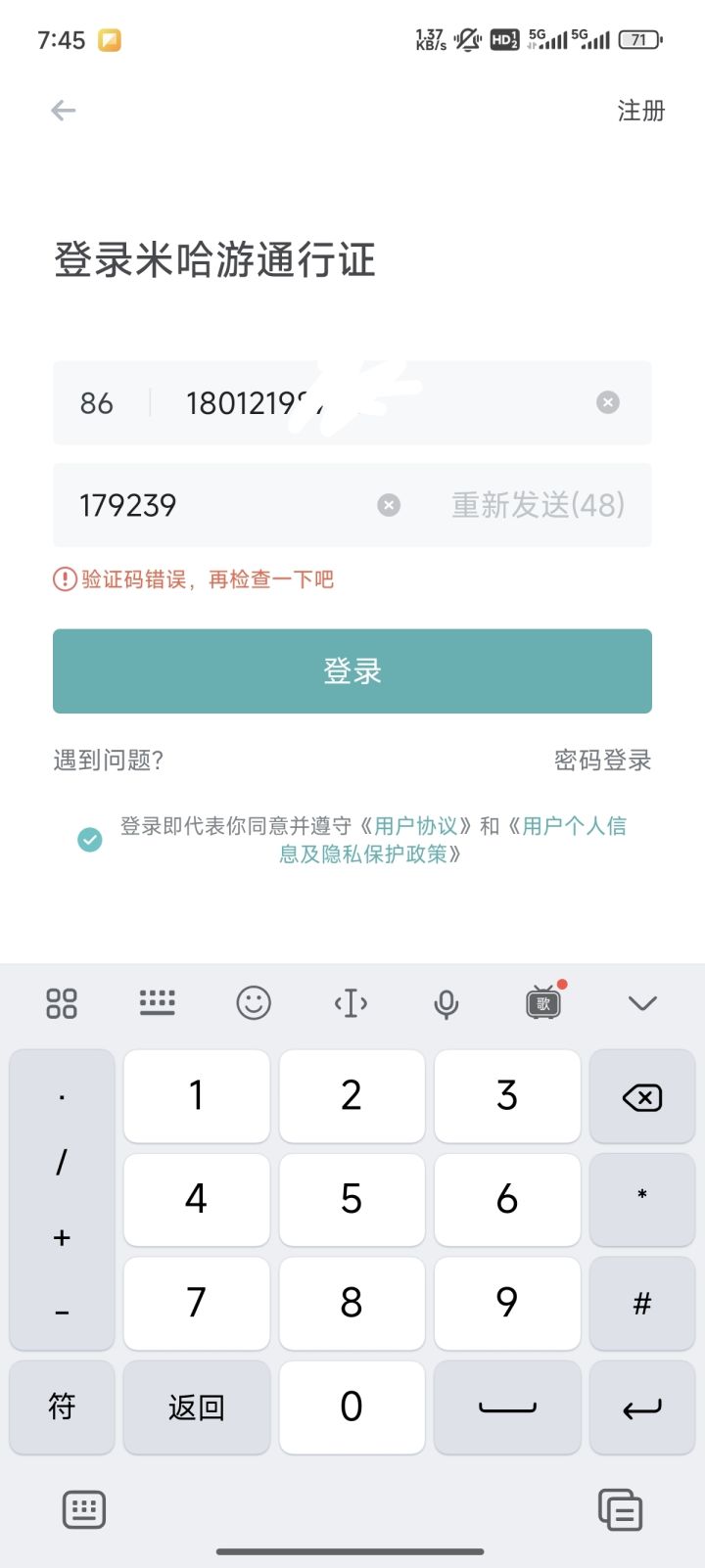705x1568 pixels.
Task: Tap the 返回 key on keyboard
Action: click(x=197, y=1407)
